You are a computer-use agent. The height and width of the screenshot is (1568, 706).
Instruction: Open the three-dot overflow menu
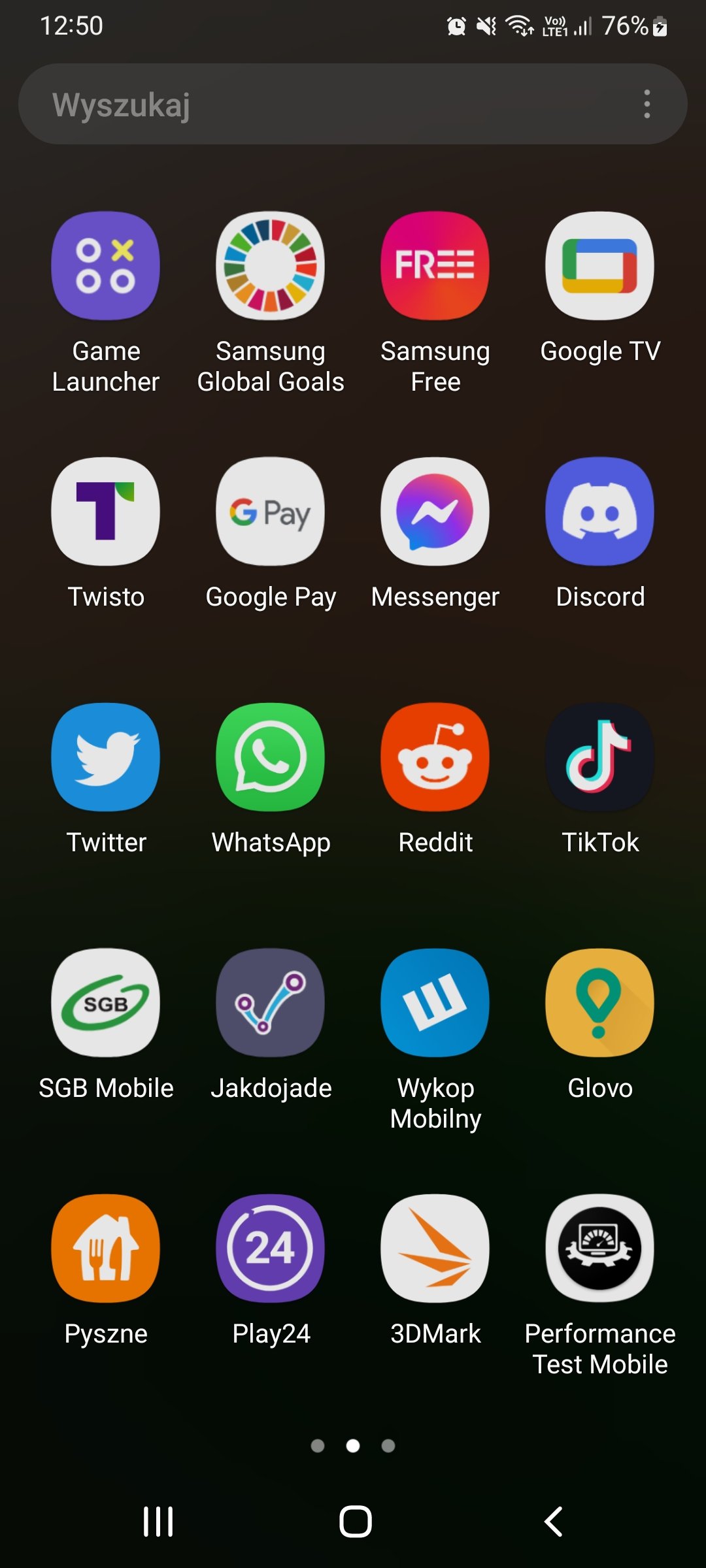click(x=647, y=104)
